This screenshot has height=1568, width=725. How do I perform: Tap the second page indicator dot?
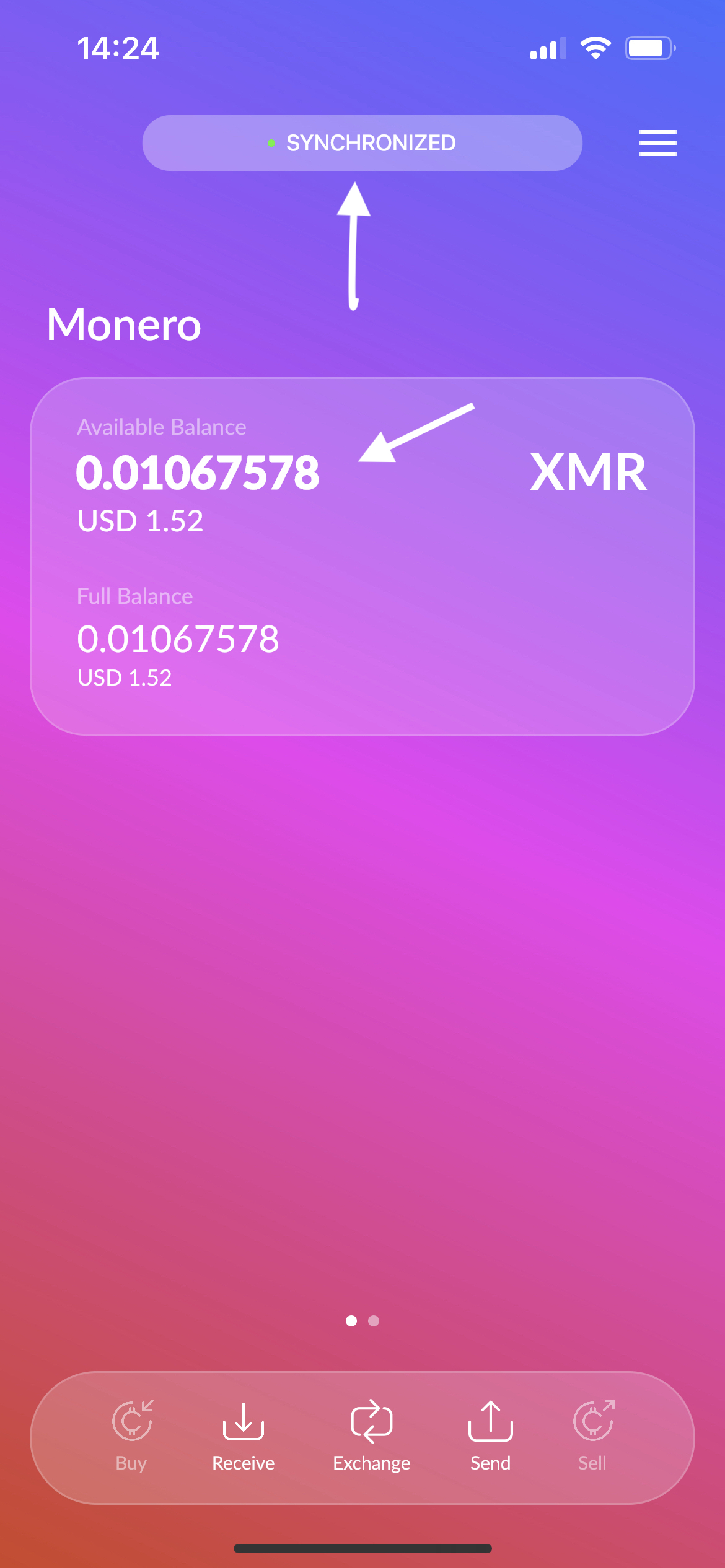click(x=374, y=1321)
